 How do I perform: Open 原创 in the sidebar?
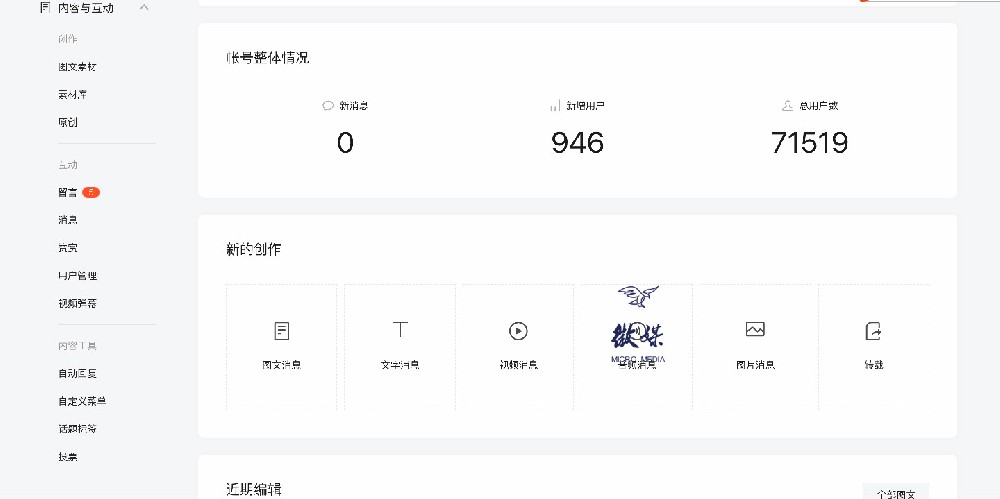point(67,123)
